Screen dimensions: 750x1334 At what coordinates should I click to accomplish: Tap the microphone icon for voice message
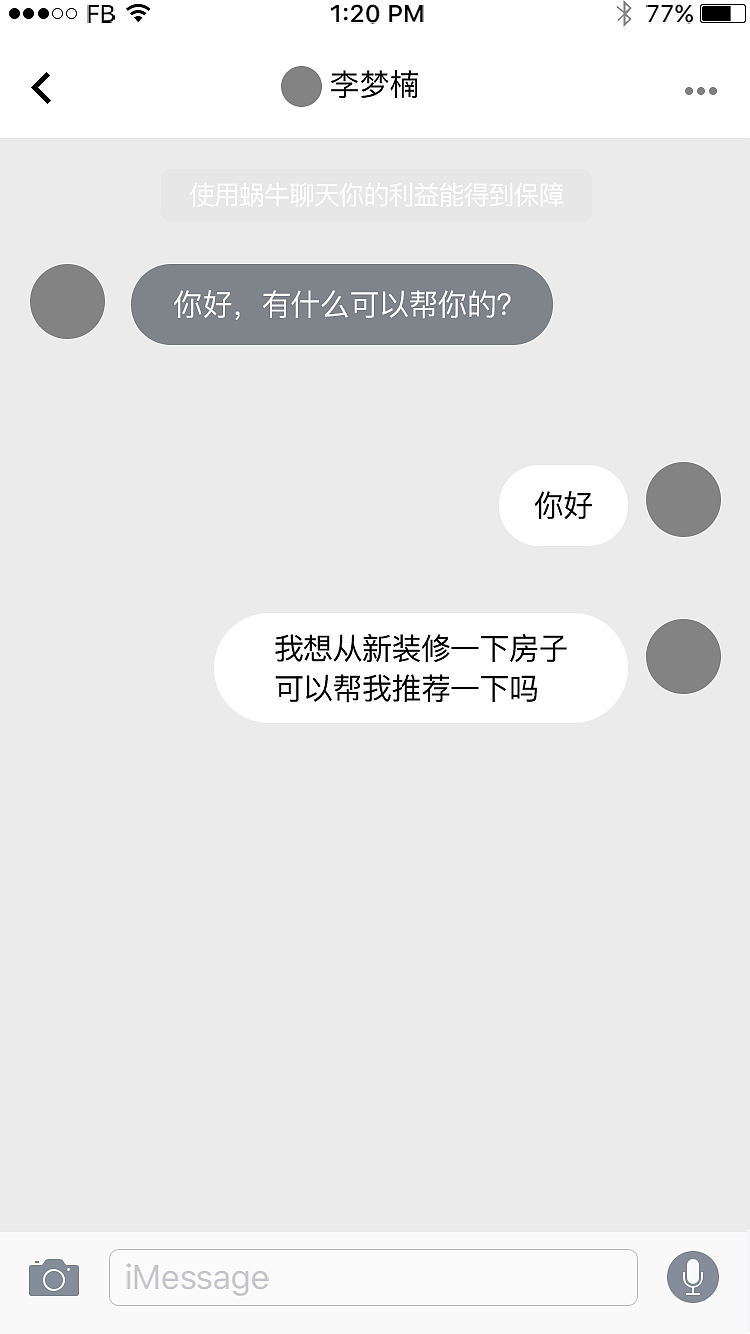pos(694,1276)
